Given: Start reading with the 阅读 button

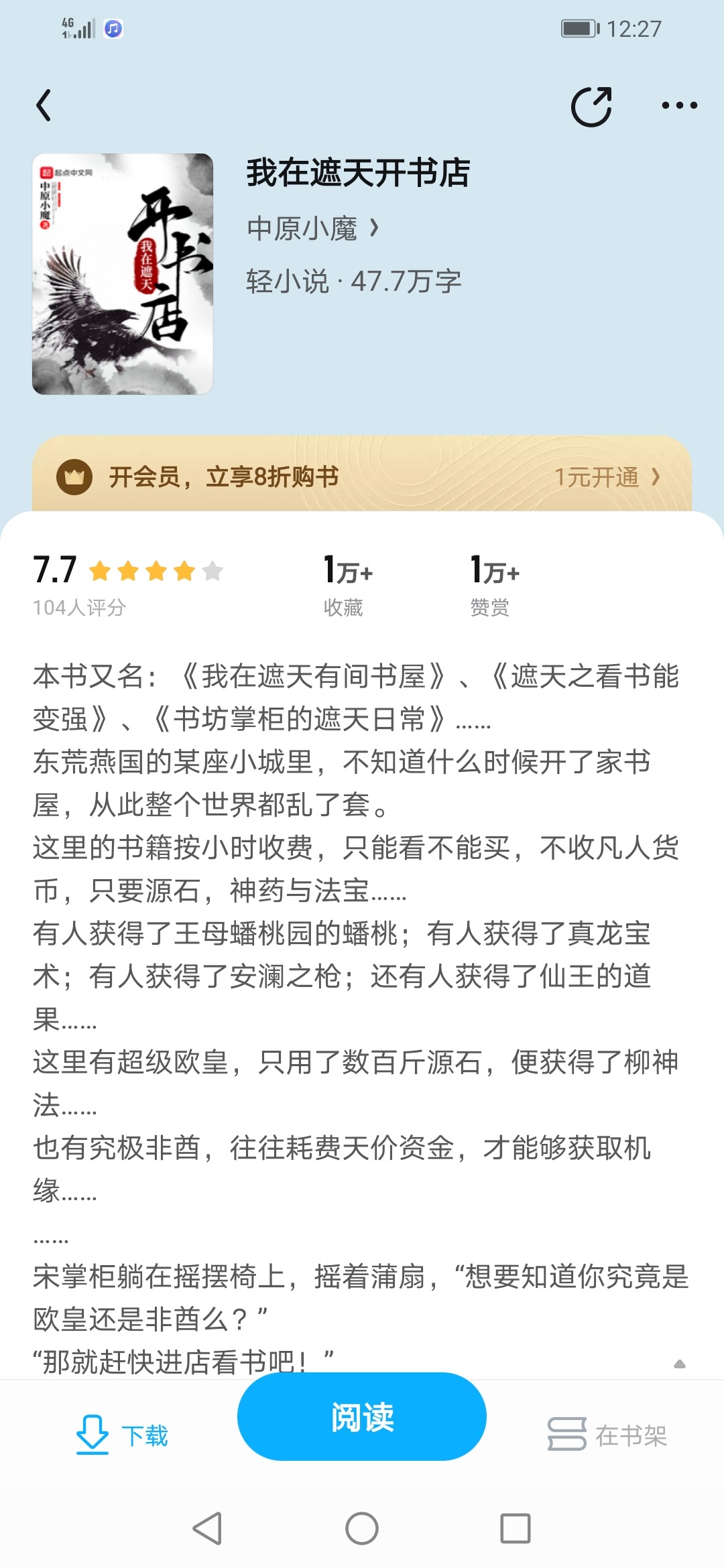Looking at the screenshot, I should click(x=362, y=1417).
